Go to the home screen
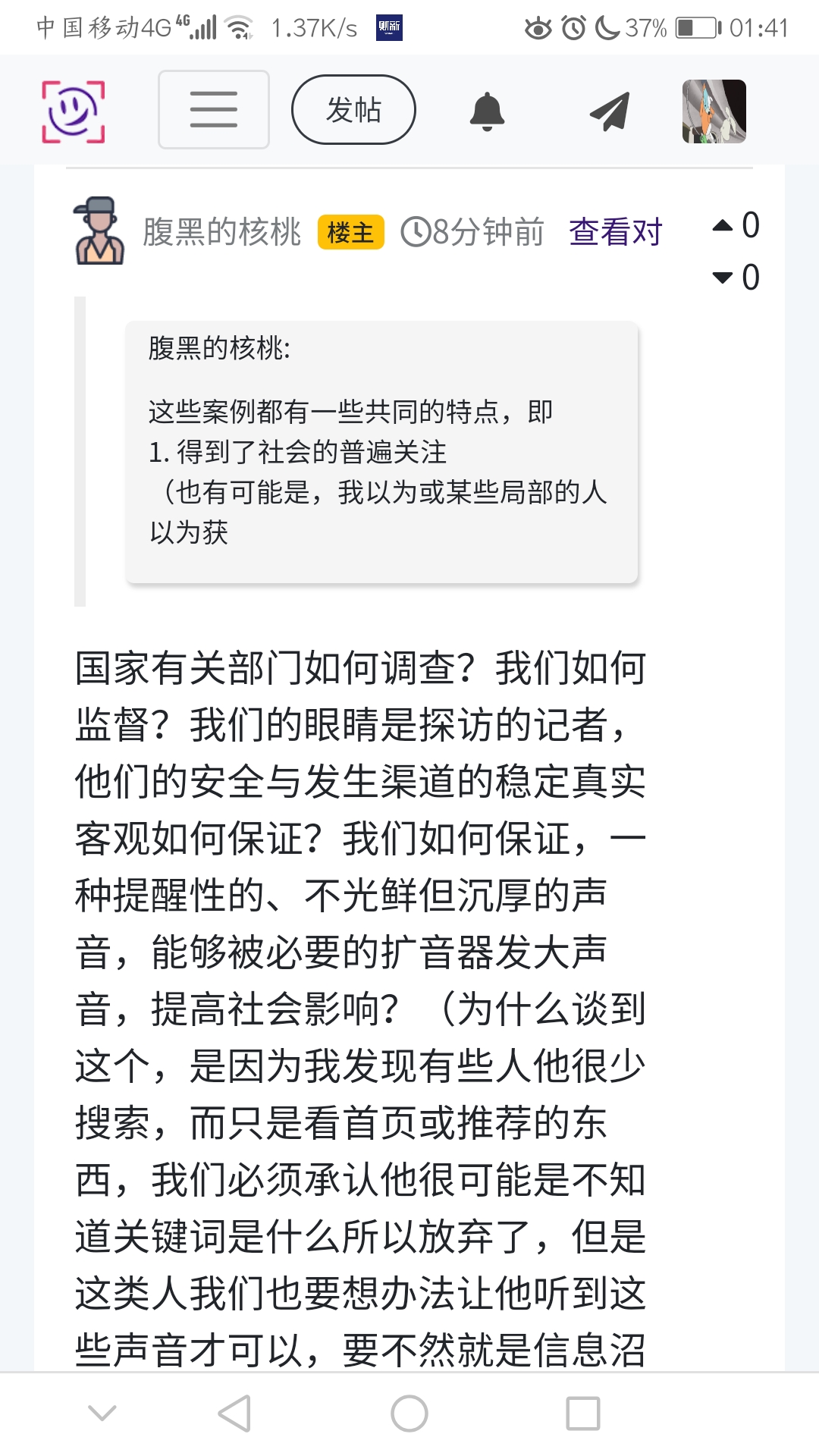 (409, 1414)
